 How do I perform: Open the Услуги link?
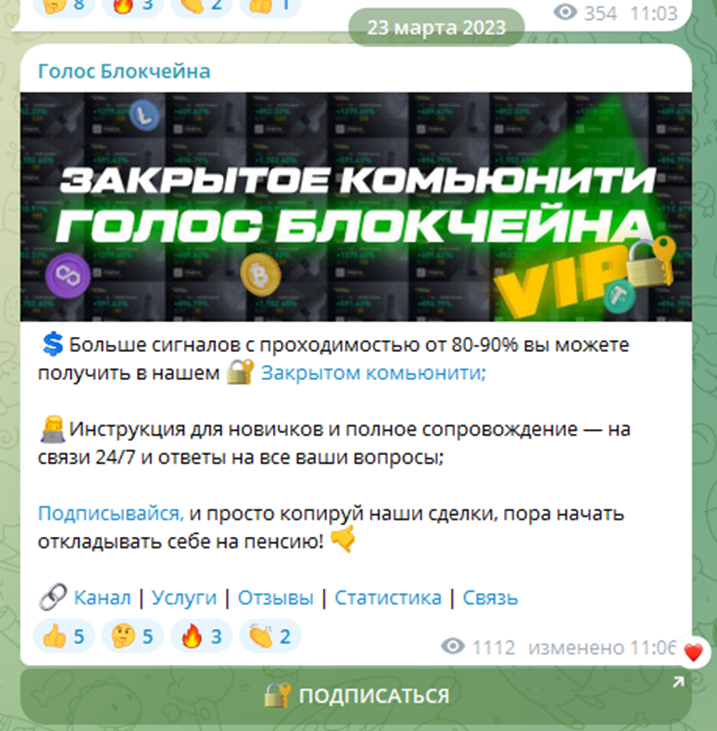(187, 598)
